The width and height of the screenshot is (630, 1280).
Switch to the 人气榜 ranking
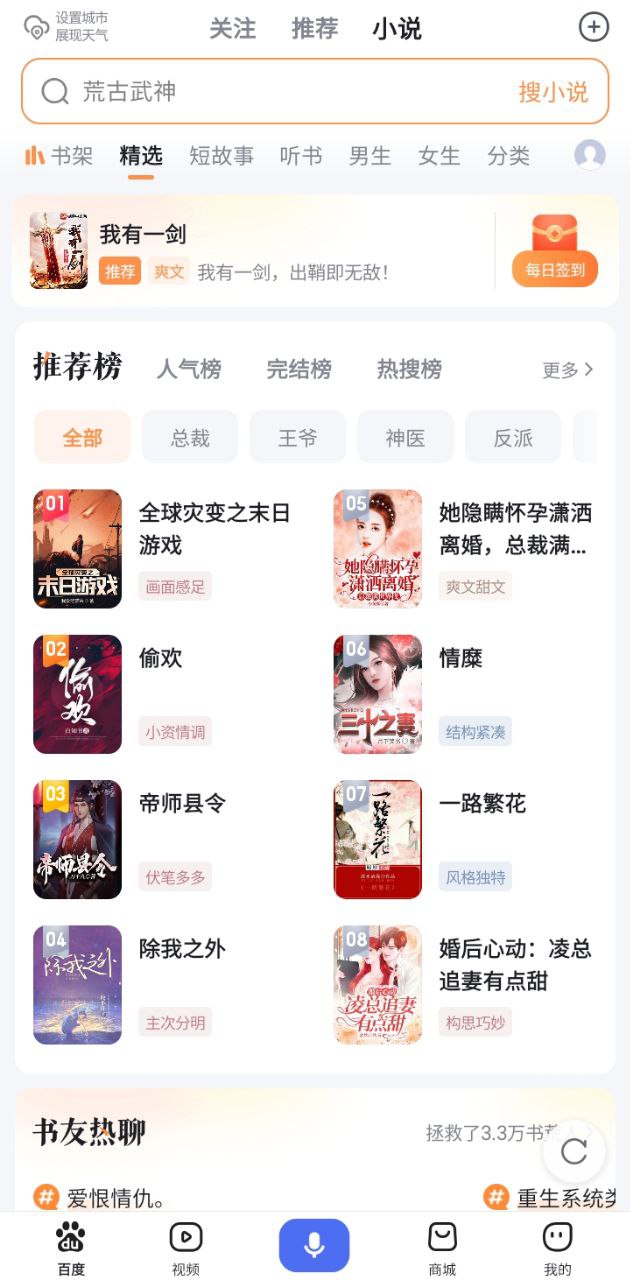click(x=189, y=369)
